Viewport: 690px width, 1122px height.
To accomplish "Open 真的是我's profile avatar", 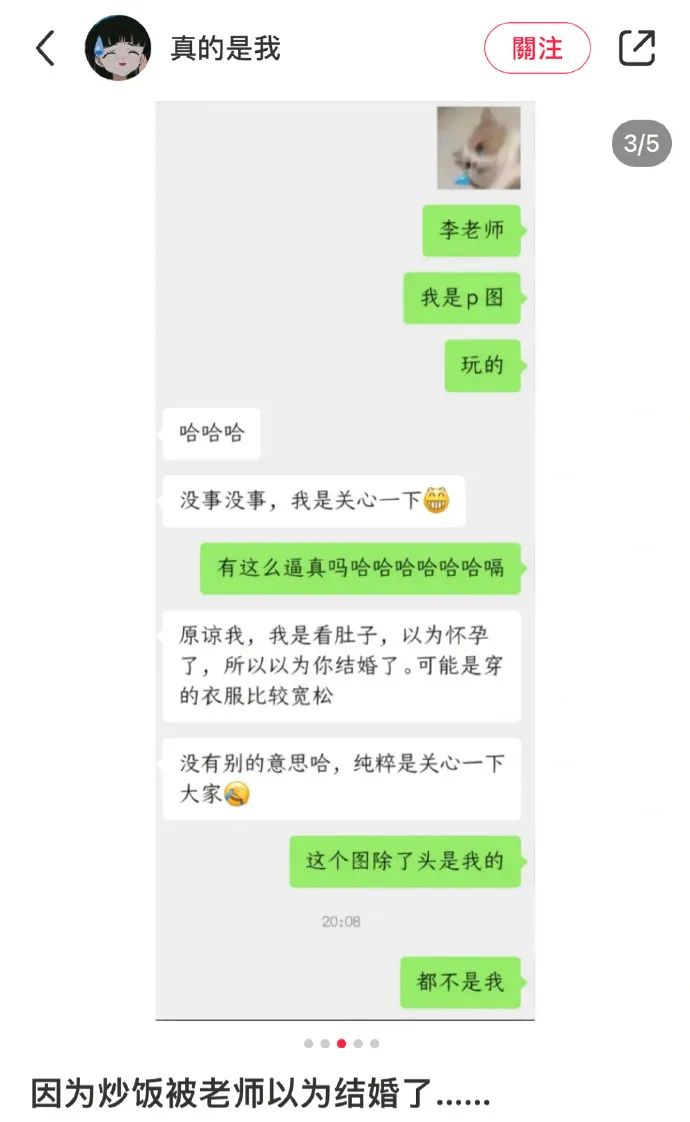I will click(x=118, y=48).
